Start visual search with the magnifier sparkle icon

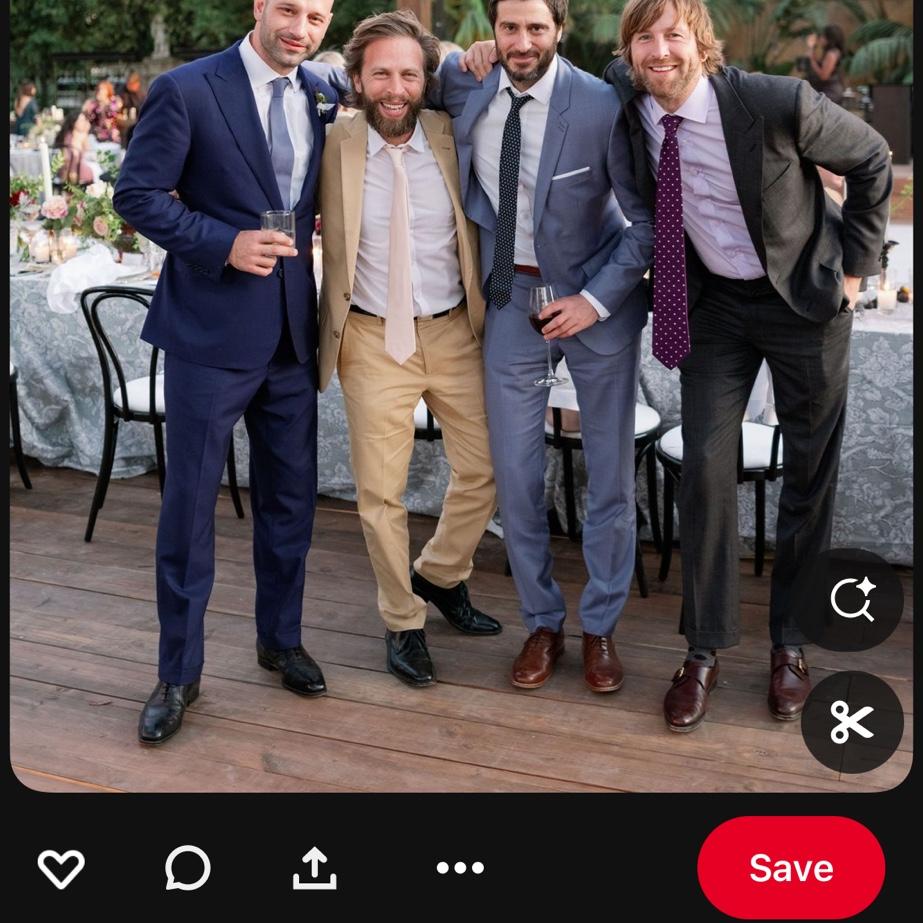tap(852, 599)
